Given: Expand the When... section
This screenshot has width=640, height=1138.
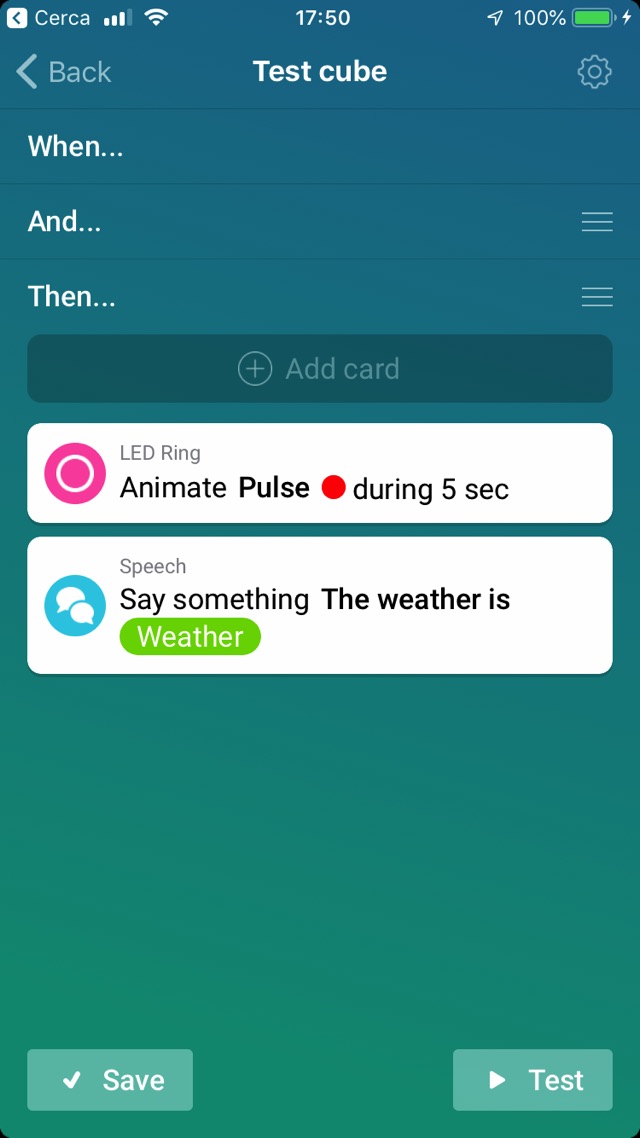Looking at the screenshot, I should point(76,147).
